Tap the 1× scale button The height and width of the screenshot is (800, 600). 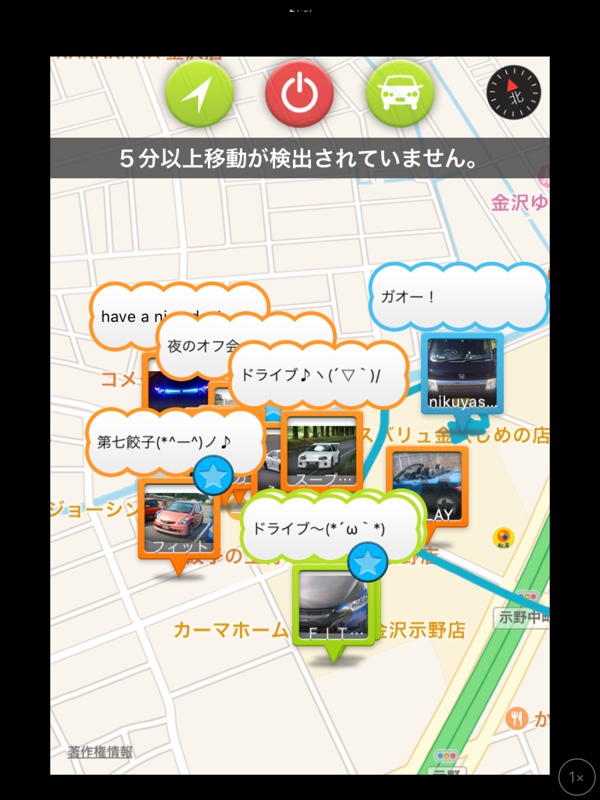[577, 777]
